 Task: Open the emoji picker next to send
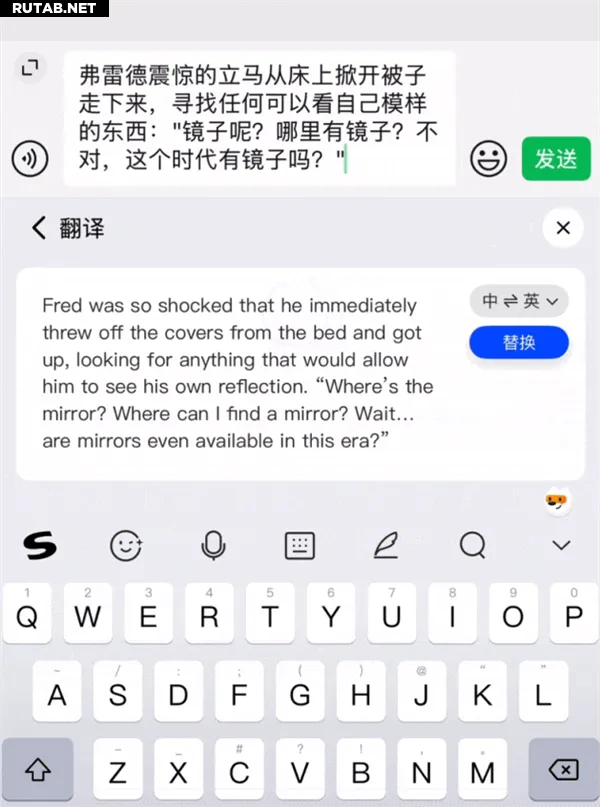[x=489, y=158]
